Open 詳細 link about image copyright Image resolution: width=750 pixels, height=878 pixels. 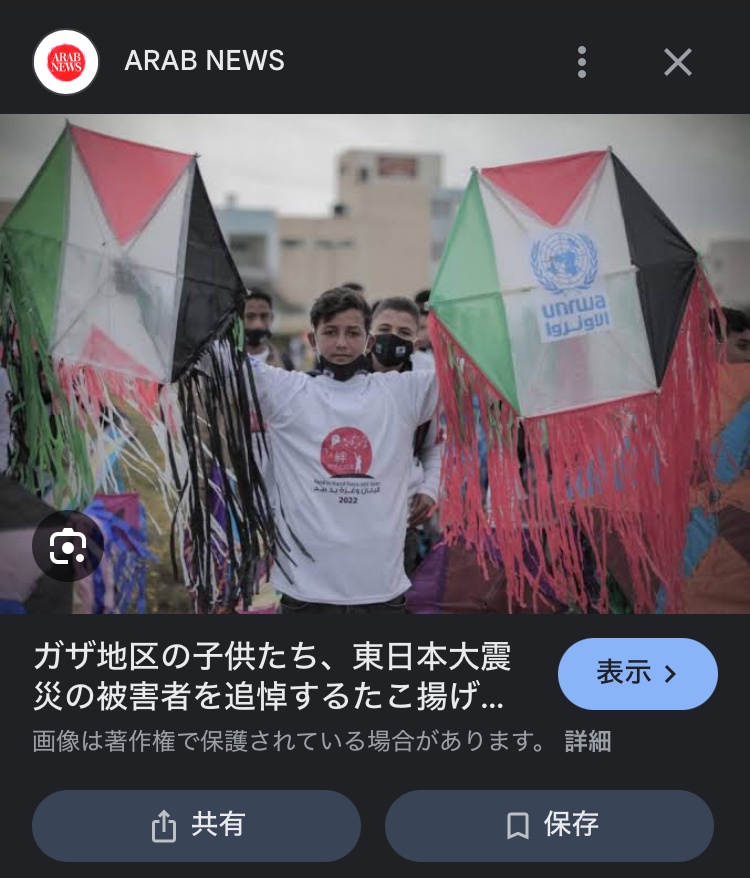point(587,741)
